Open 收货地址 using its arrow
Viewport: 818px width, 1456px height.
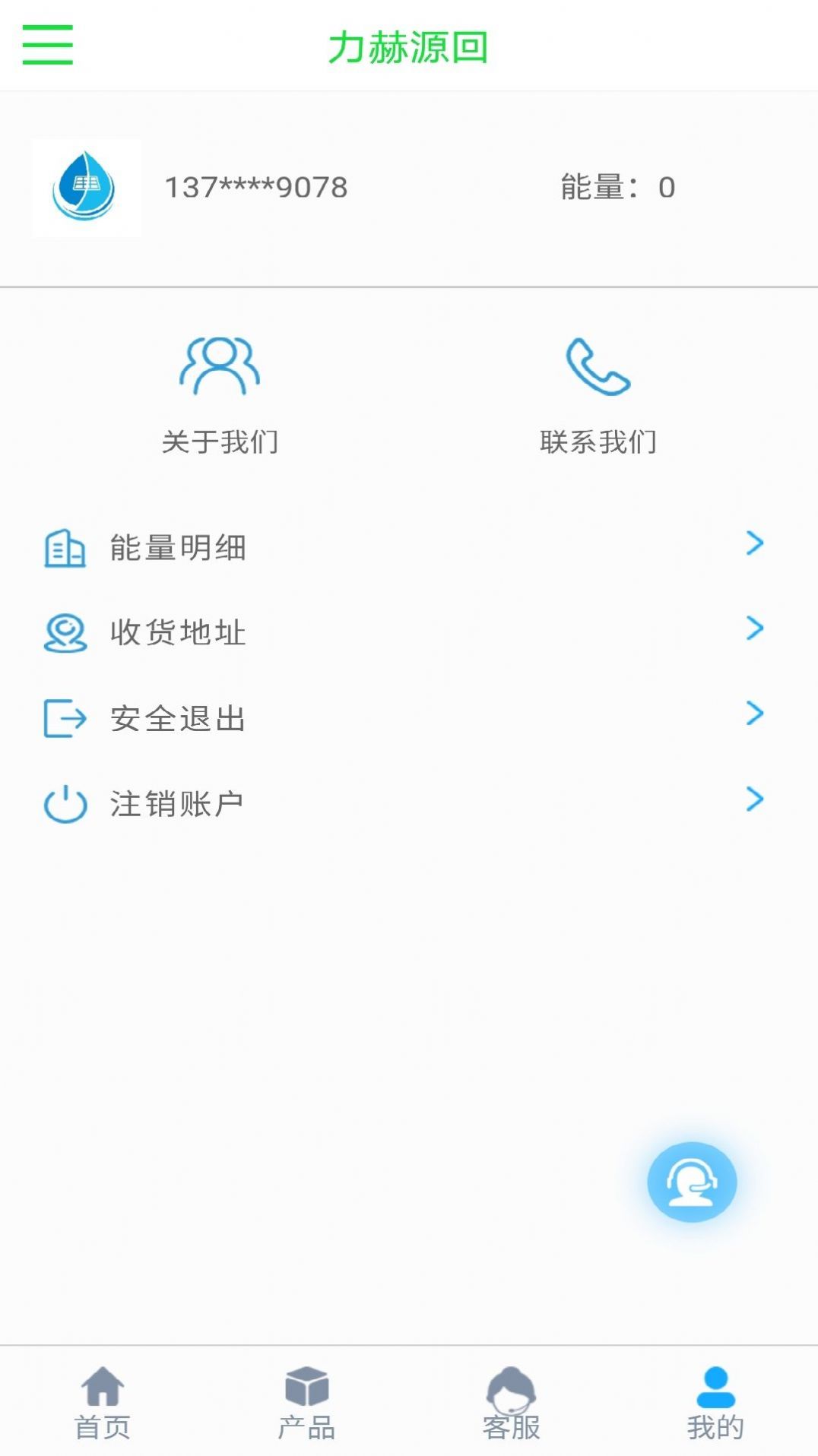[754, 628]
